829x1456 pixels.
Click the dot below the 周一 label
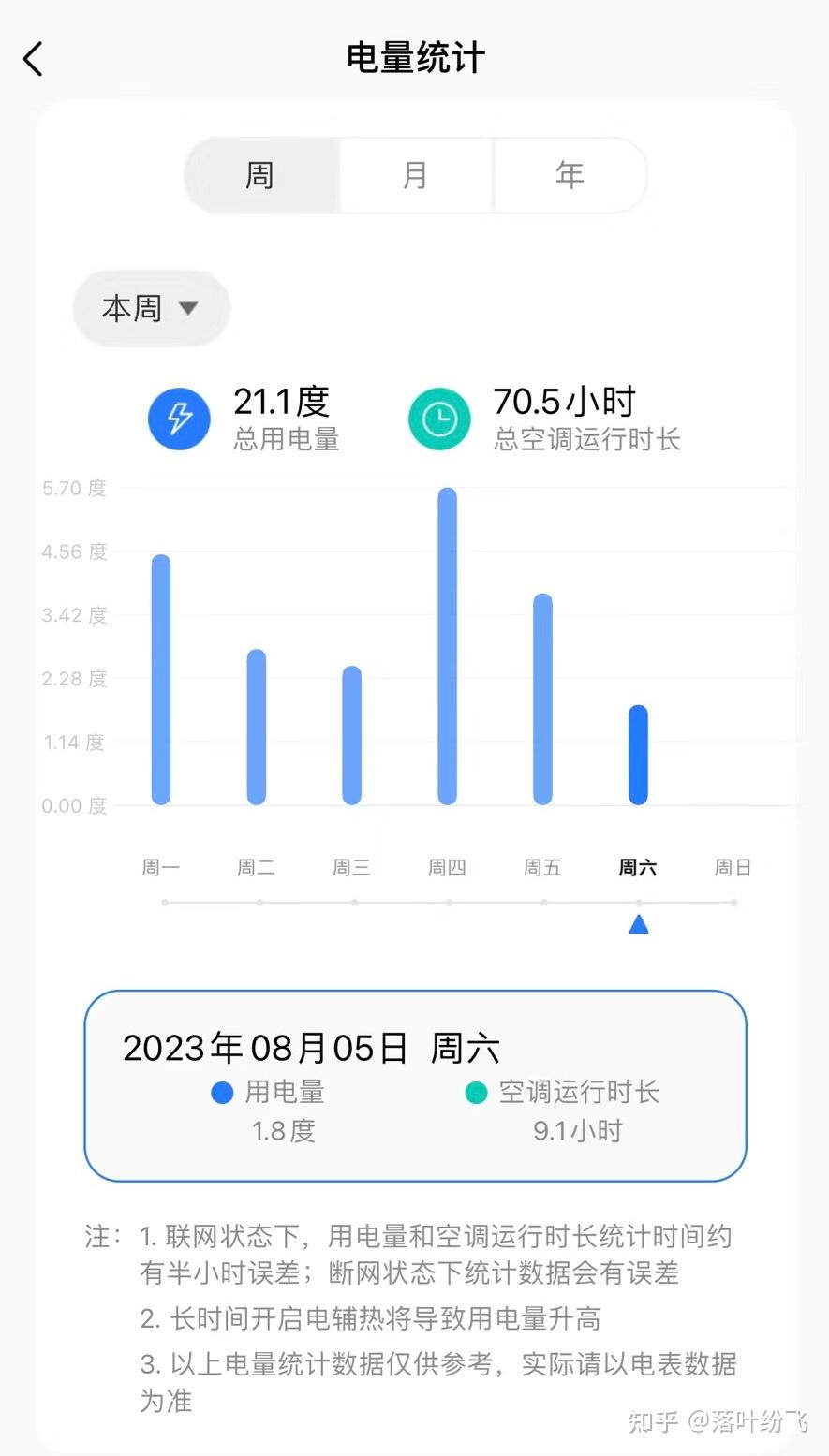(x=164, y=902)
